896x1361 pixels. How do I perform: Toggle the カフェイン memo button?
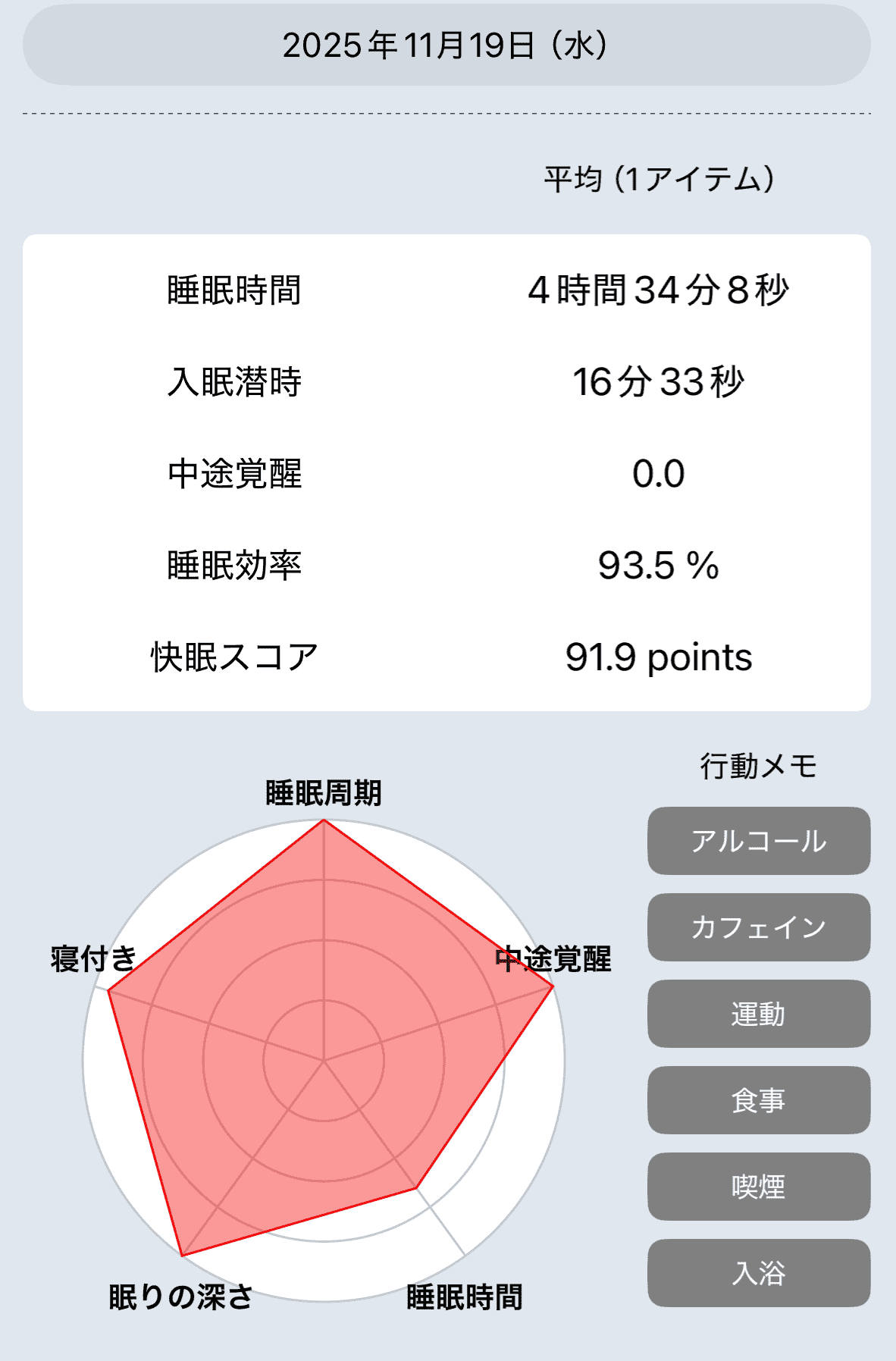[758, 927]
